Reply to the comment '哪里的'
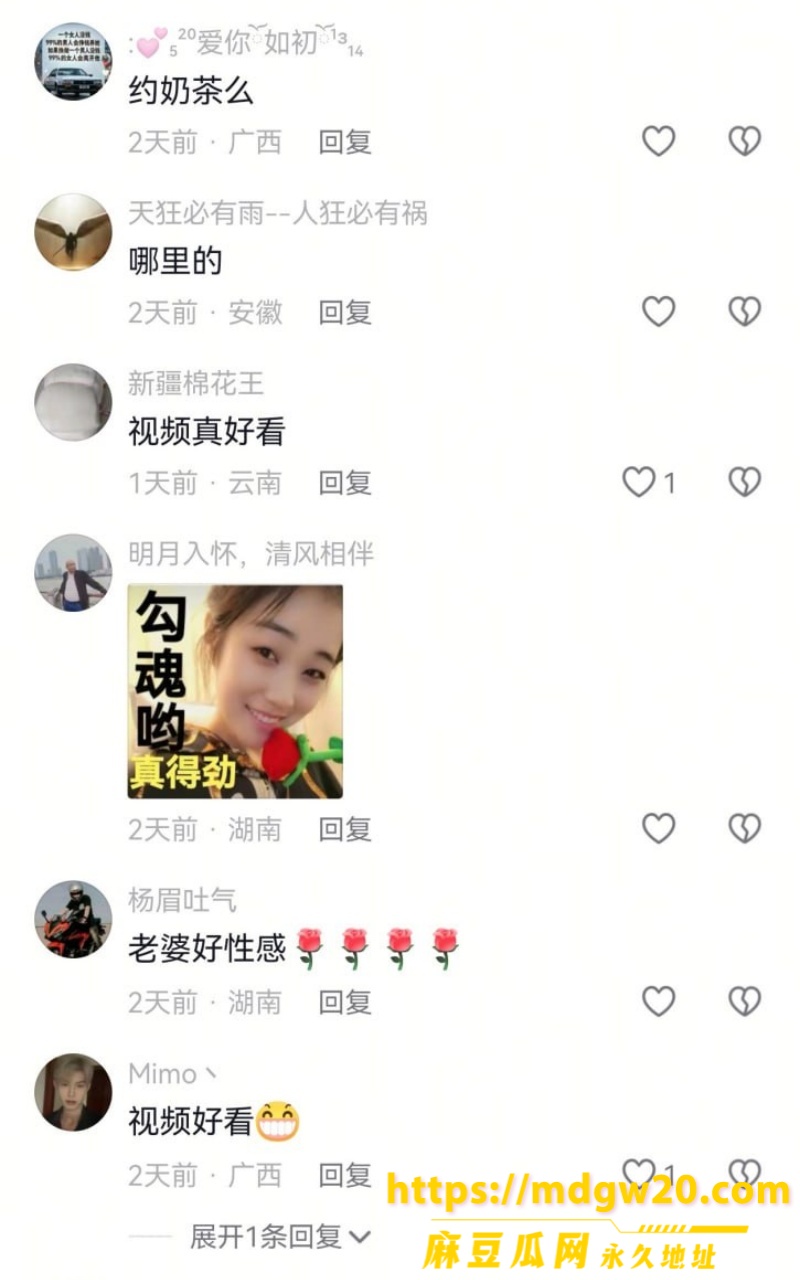The image size is (800, 1280). point(345,312)
